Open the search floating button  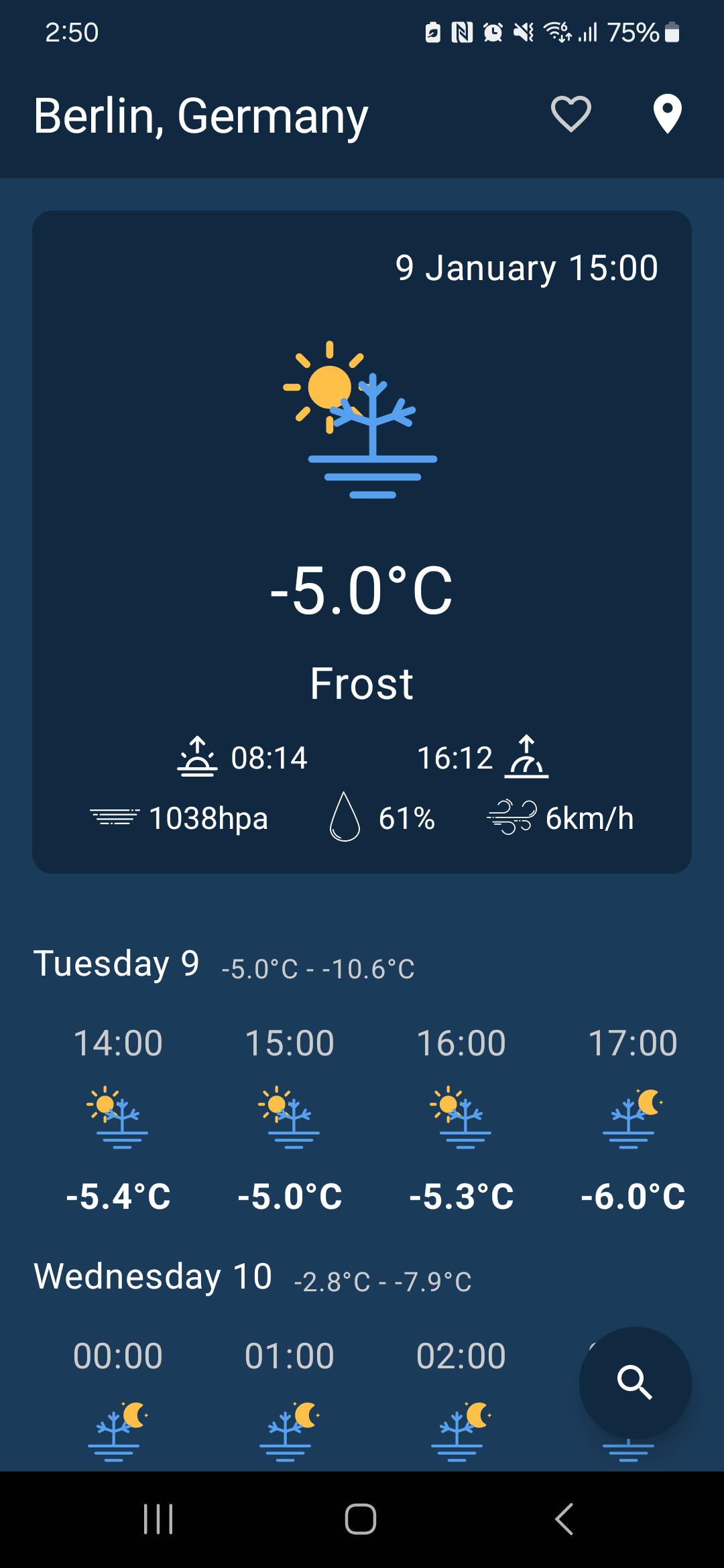(x=635, y=1382)
